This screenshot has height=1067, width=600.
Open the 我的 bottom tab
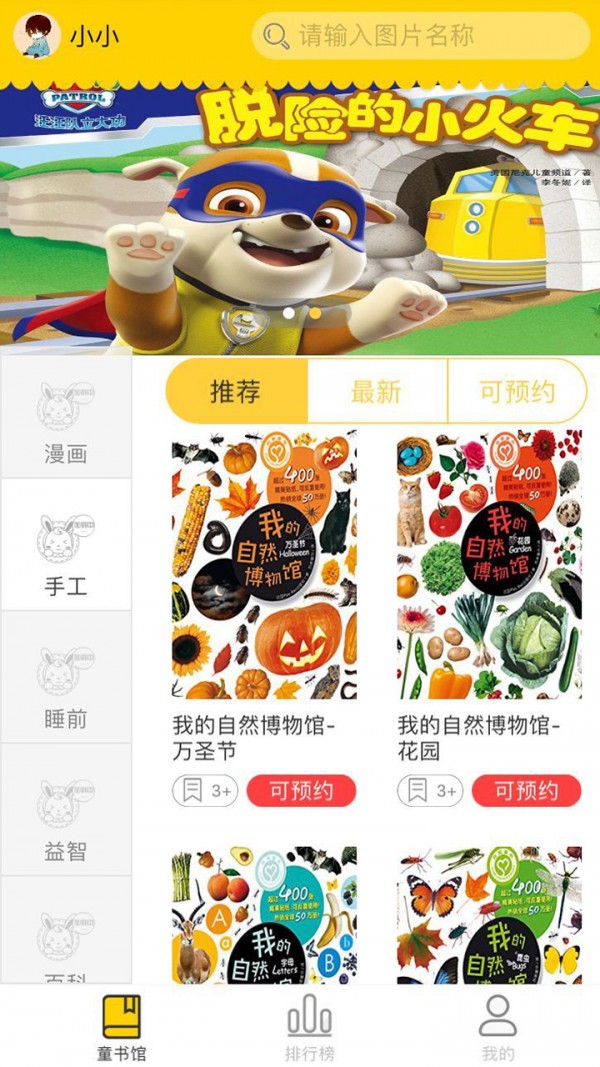[497, 1027]
